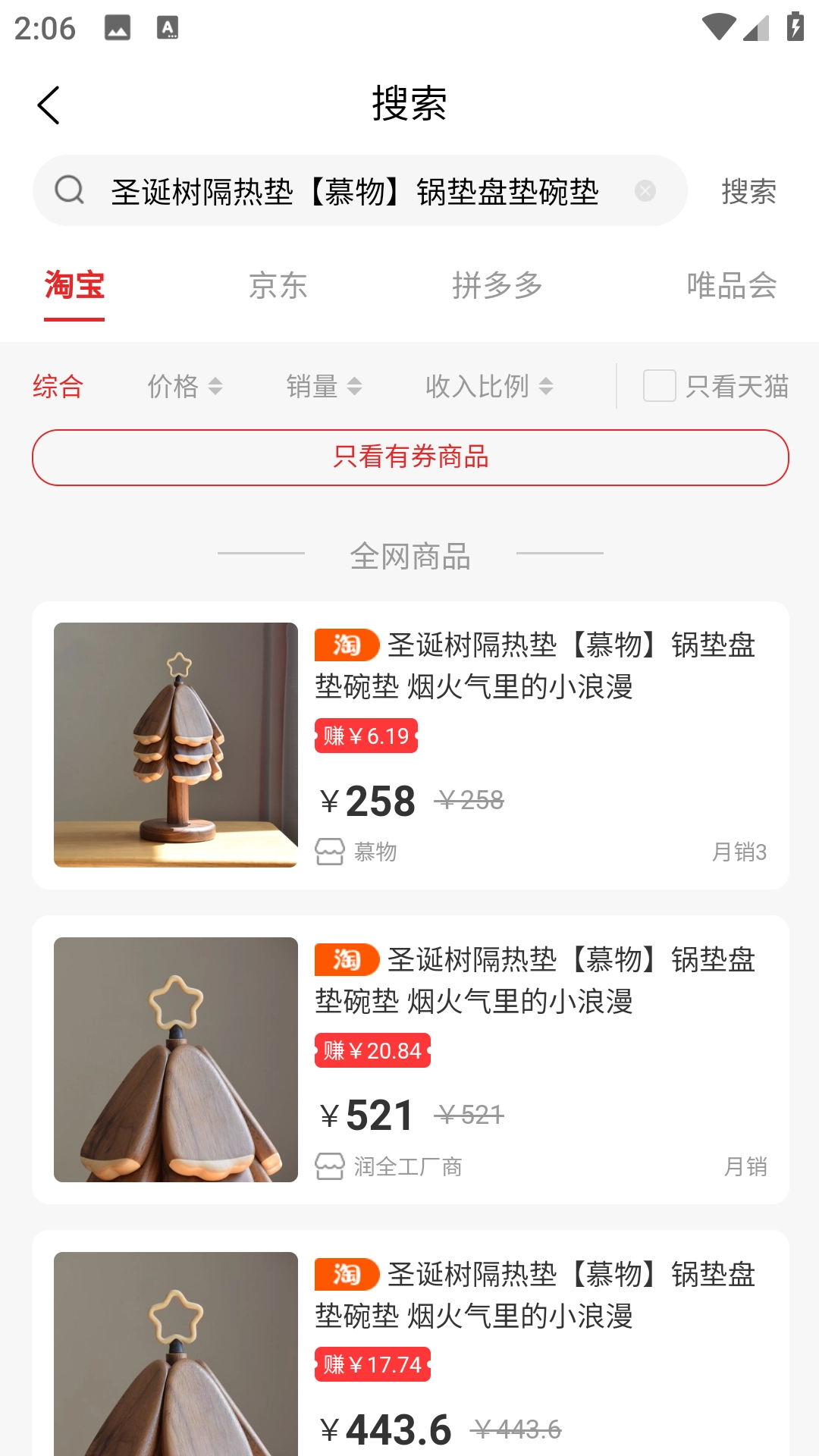Image resolution: width=819 pixels, height=1456 pixels.
Task: Enable the 只看天猫 checkbox
Action: [x=659, y=386]
